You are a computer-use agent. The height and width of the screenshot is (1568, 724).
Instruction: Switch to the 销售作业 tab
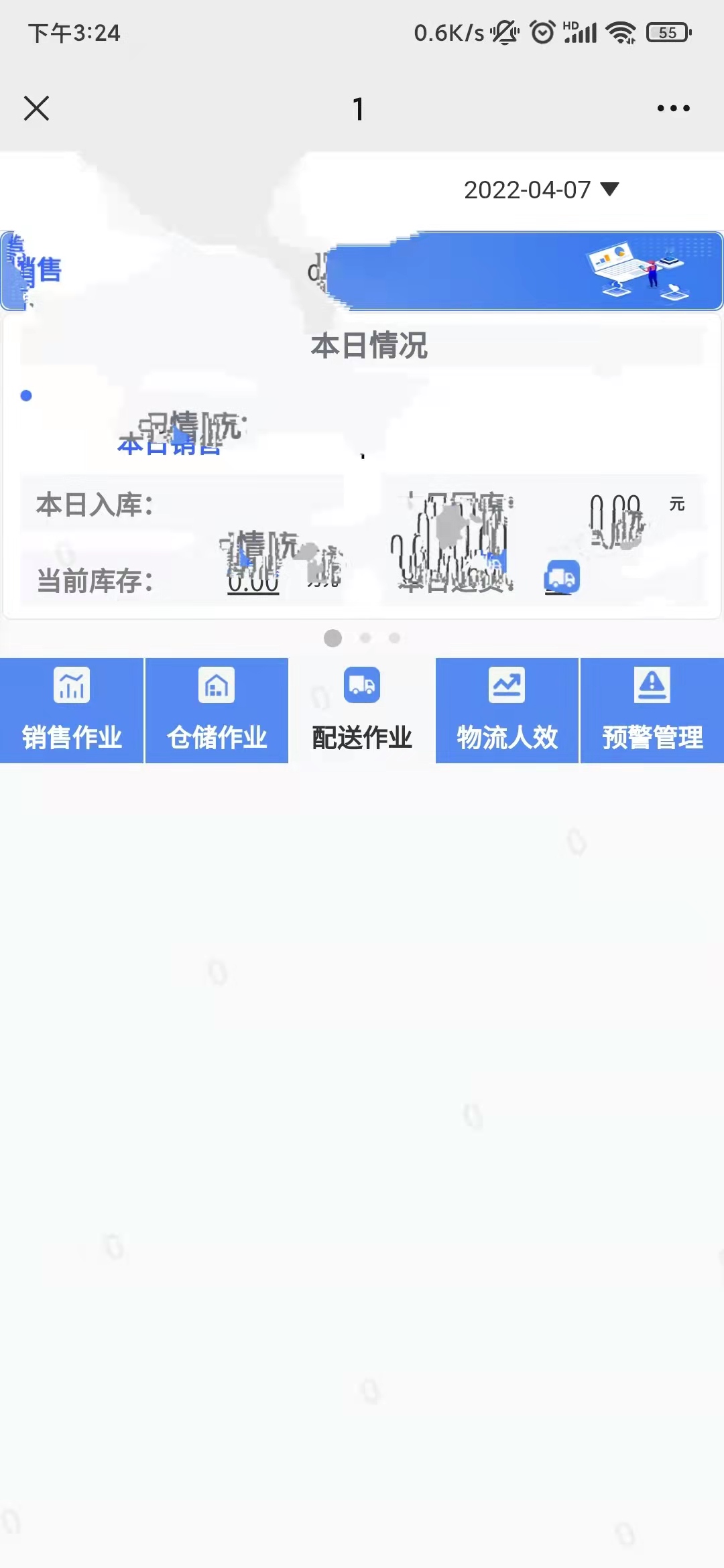[72, 710]
